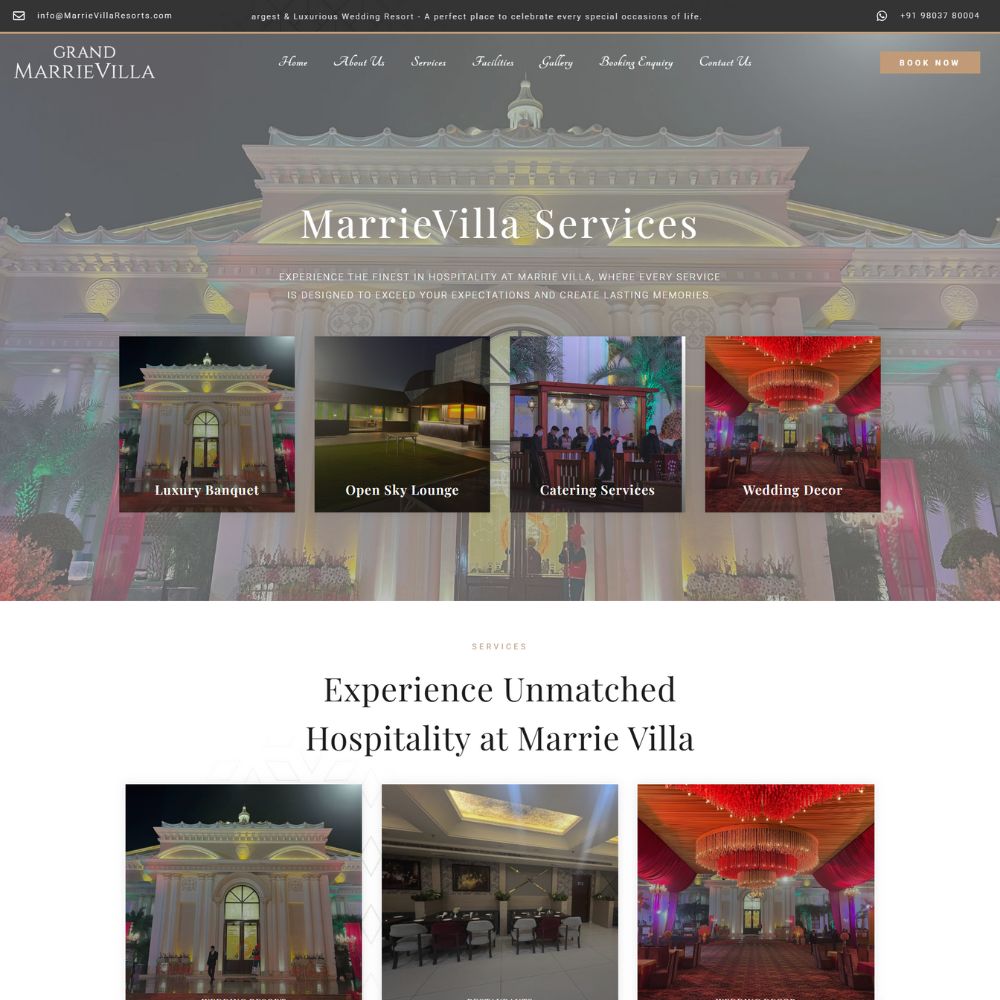Open the Facilities page
This screenshot has height=1000, width=1000.
494,62
